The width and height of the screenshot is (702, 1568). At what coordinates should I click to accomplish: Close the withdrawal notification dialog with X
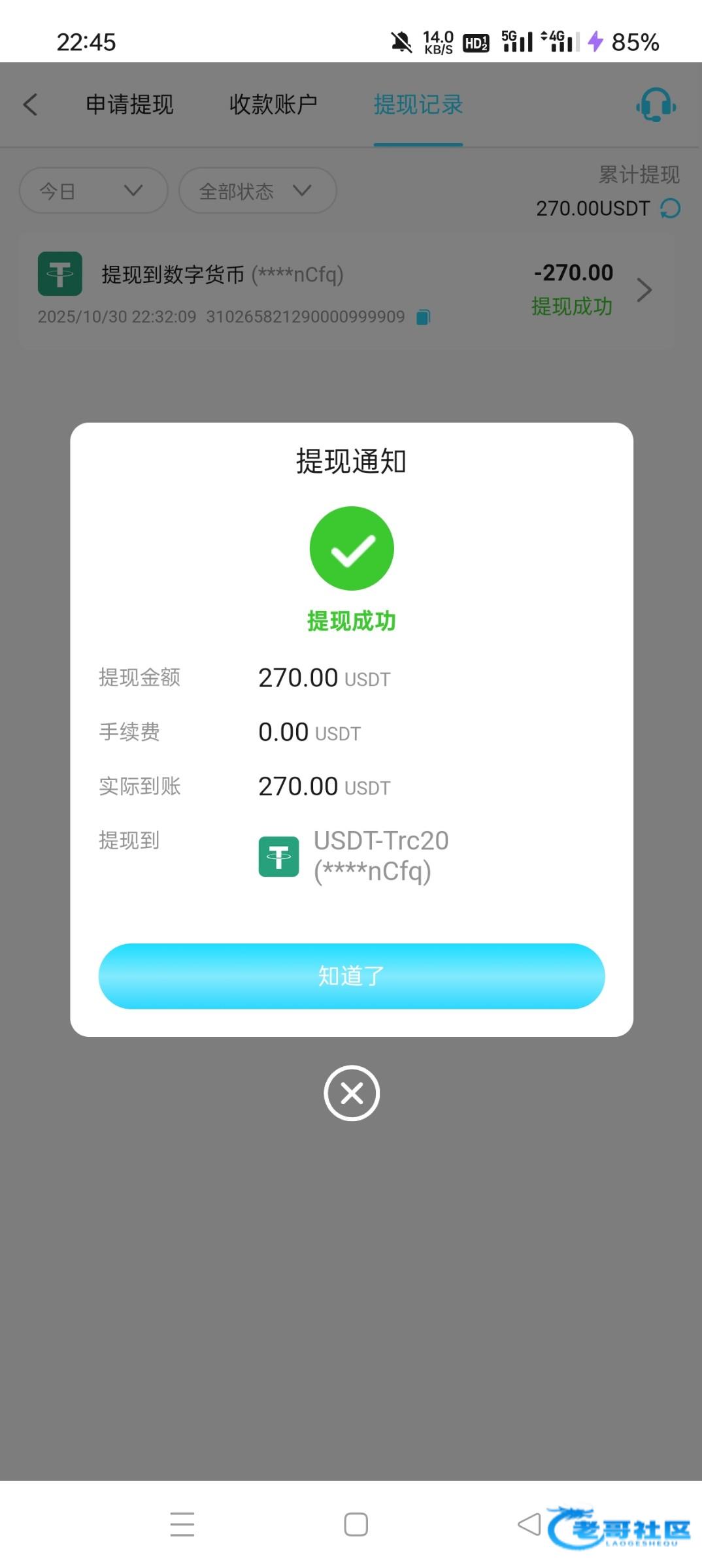(x=352, y=1093)
